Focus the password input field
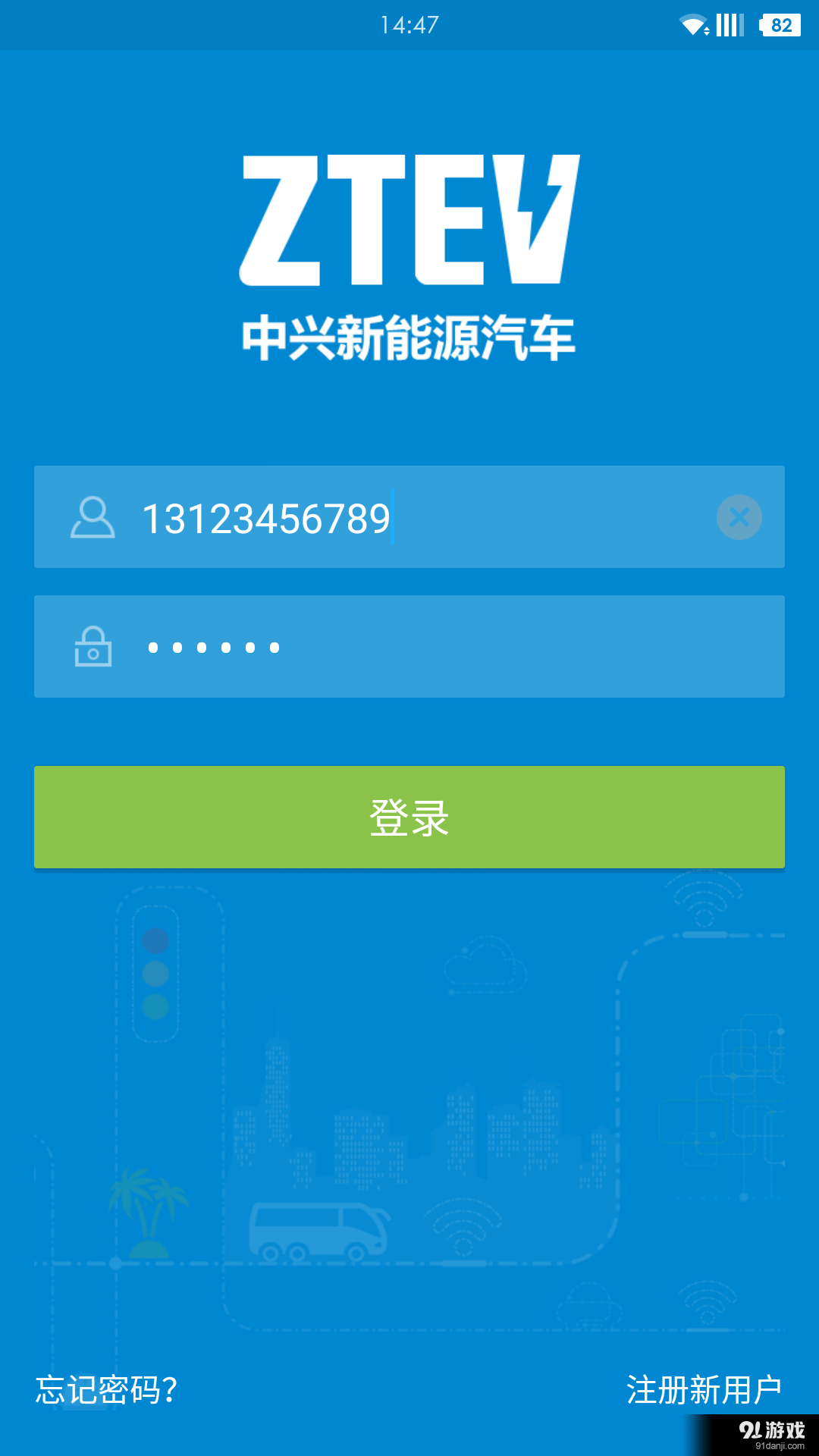 pos(409,646)
